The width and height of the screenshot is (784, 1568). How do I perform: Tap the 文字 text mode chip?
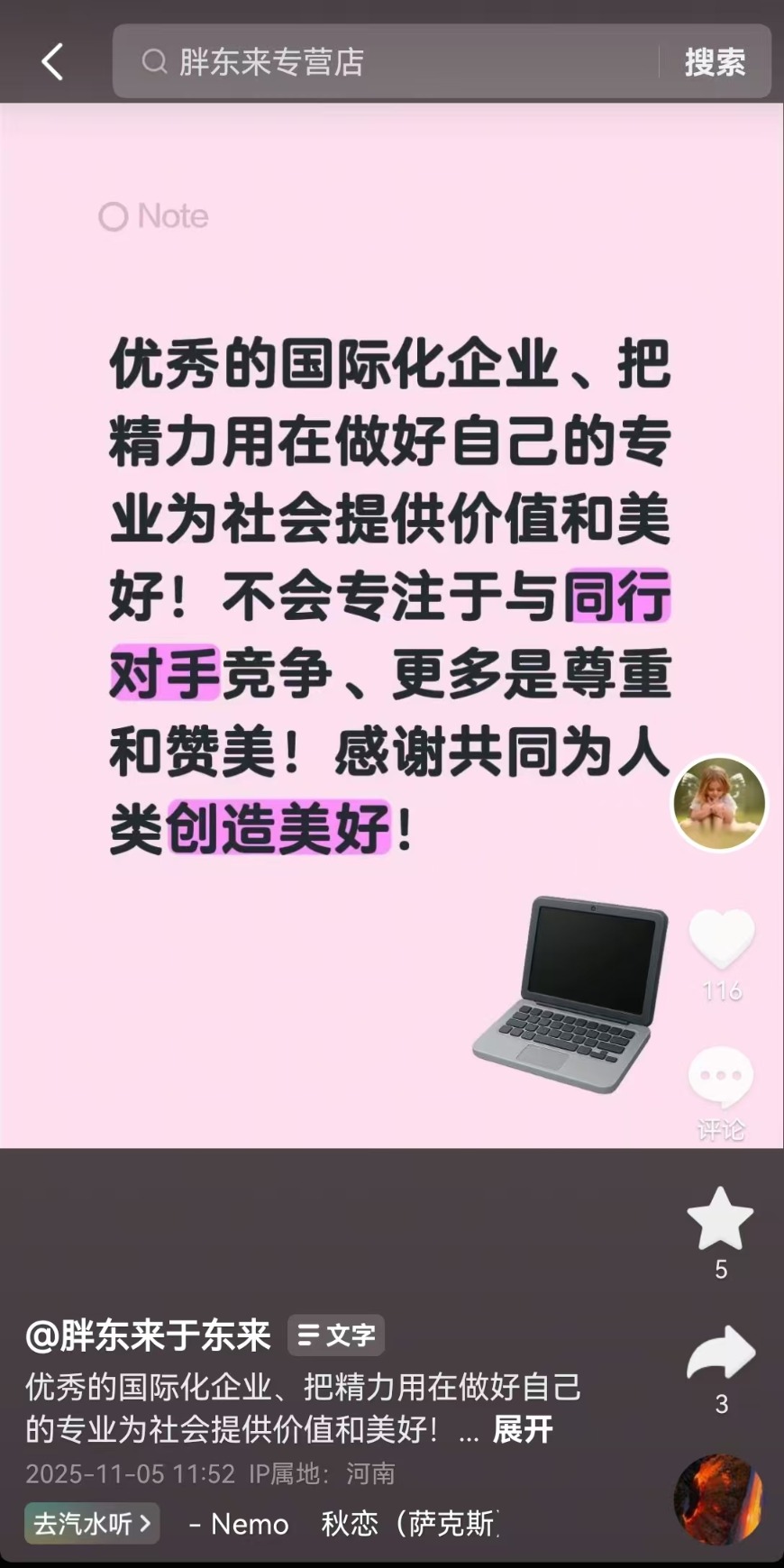pyautogui.click(x=336, y=1336)
